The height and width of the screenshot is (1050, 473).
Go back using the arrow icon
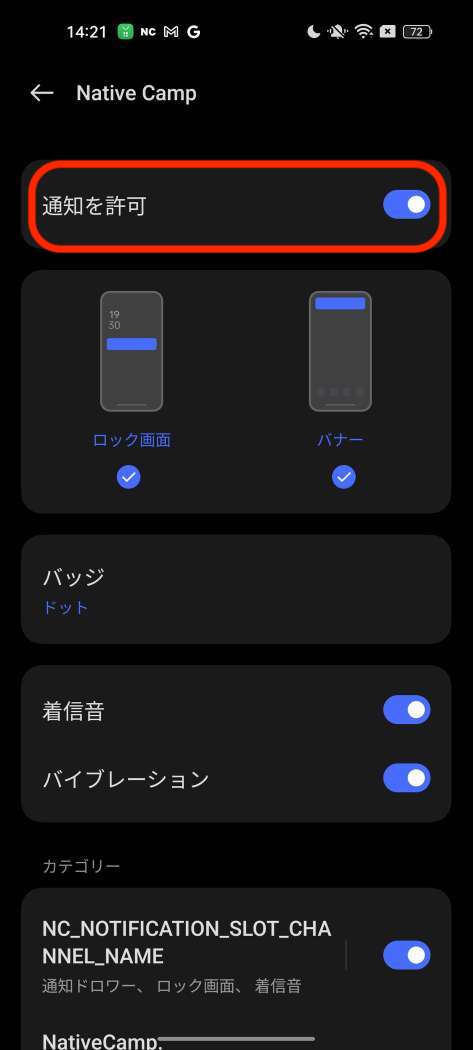42,93
